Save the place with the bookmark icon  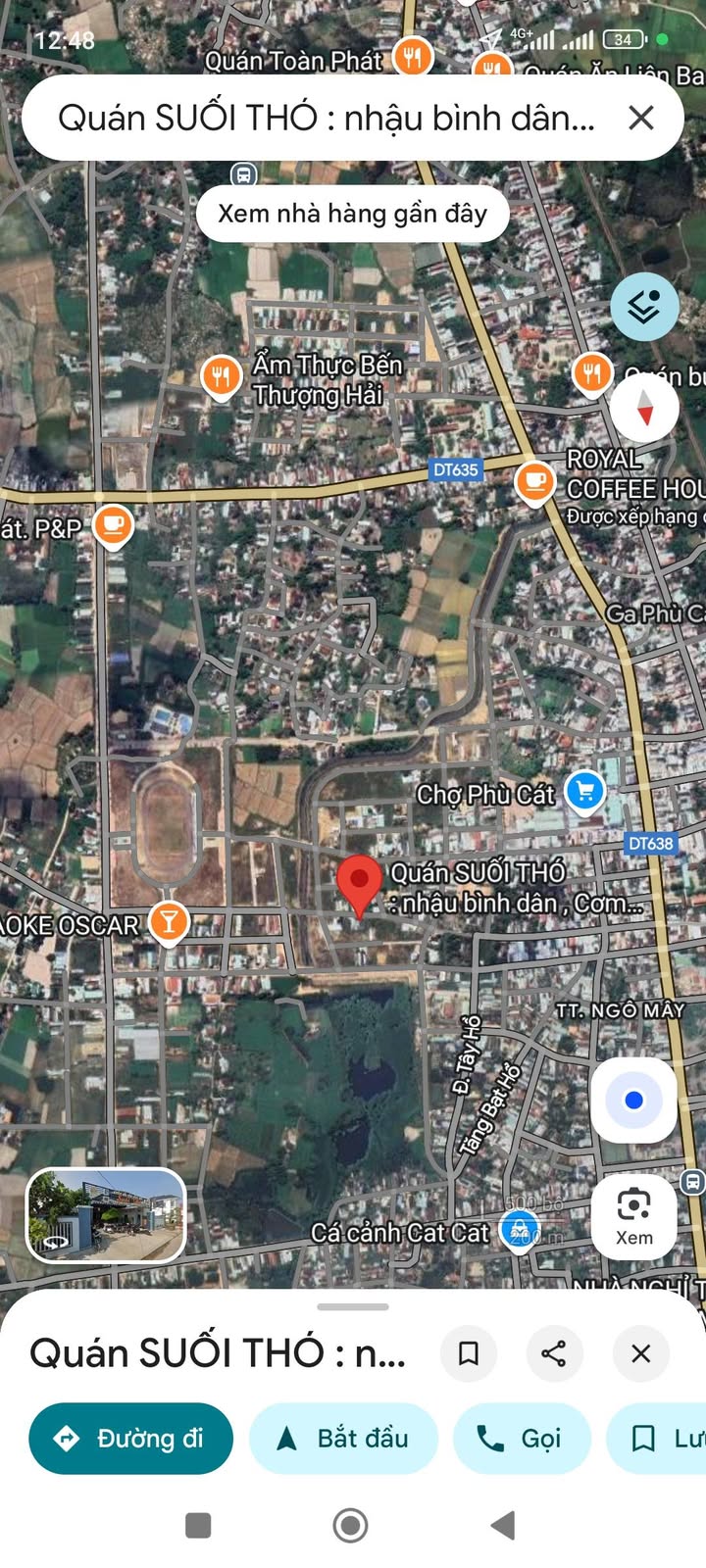point(469,1353)
